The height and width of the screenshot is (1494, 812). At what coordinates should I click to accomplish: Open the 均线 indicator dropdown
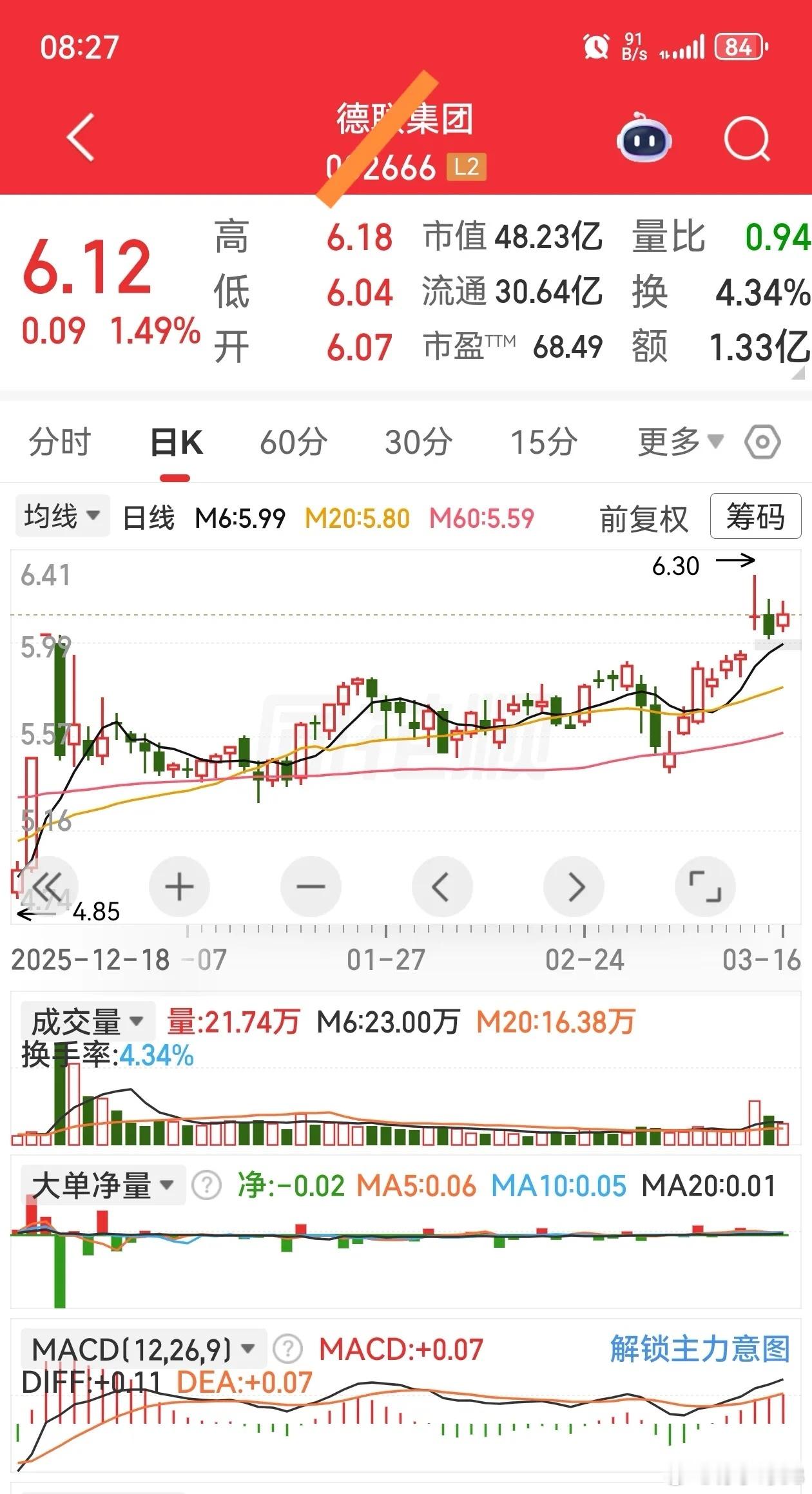point(62,516)
